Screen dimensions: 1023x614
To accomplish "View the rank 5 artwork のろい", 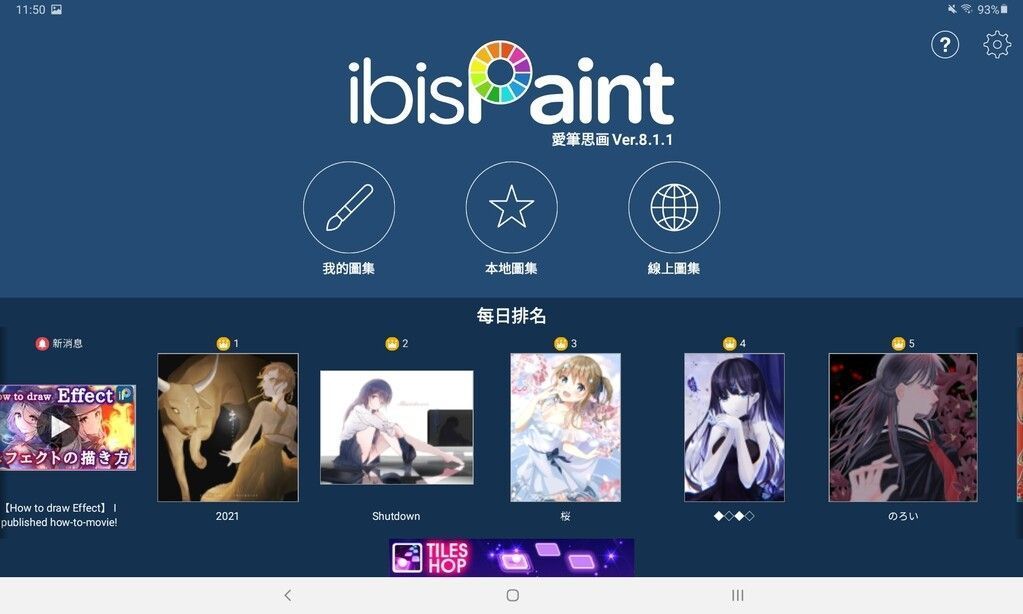I will pyautogui.click(x=903, y=427).
